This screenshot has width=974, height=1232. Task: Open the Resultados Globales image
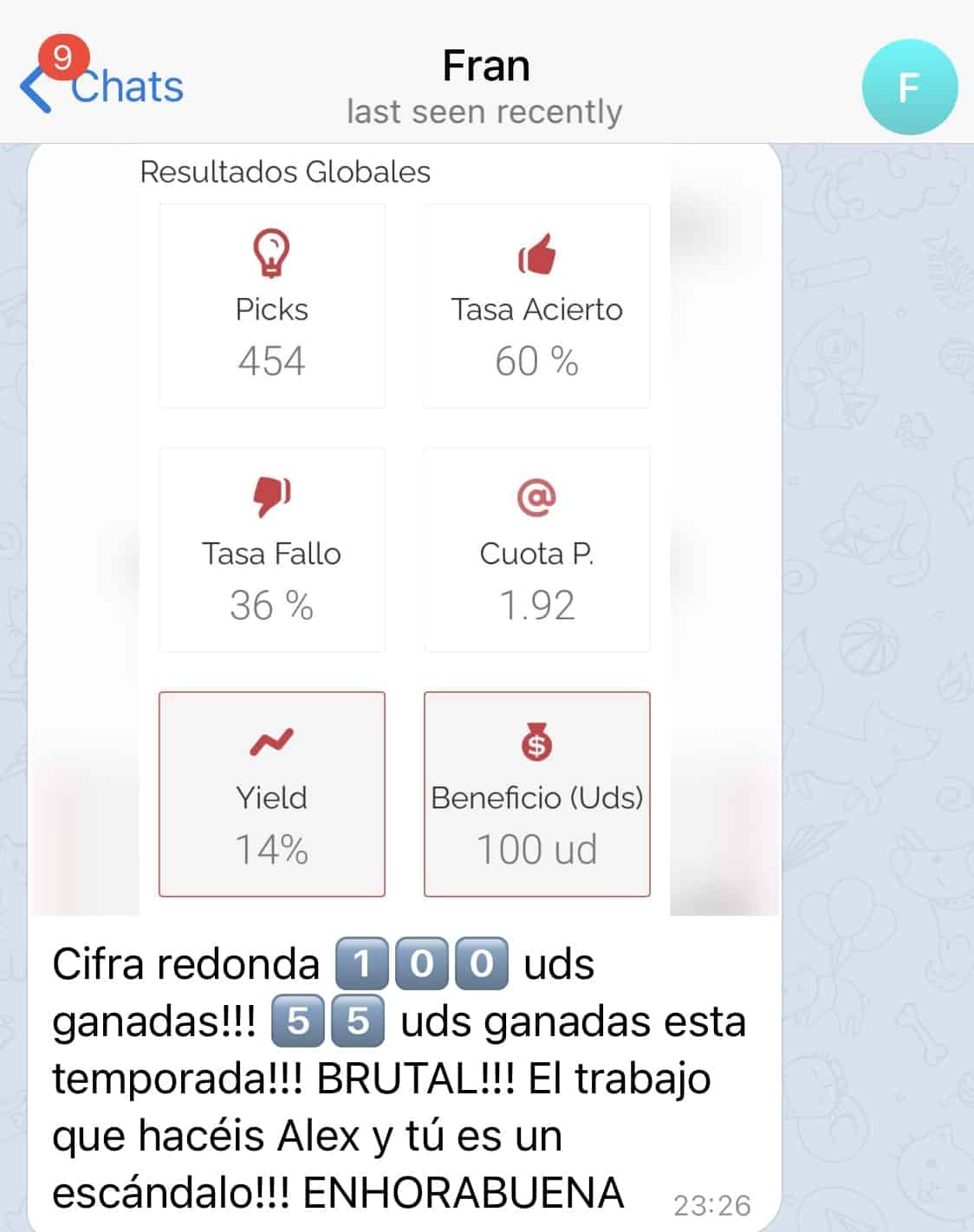coord(404,528)
